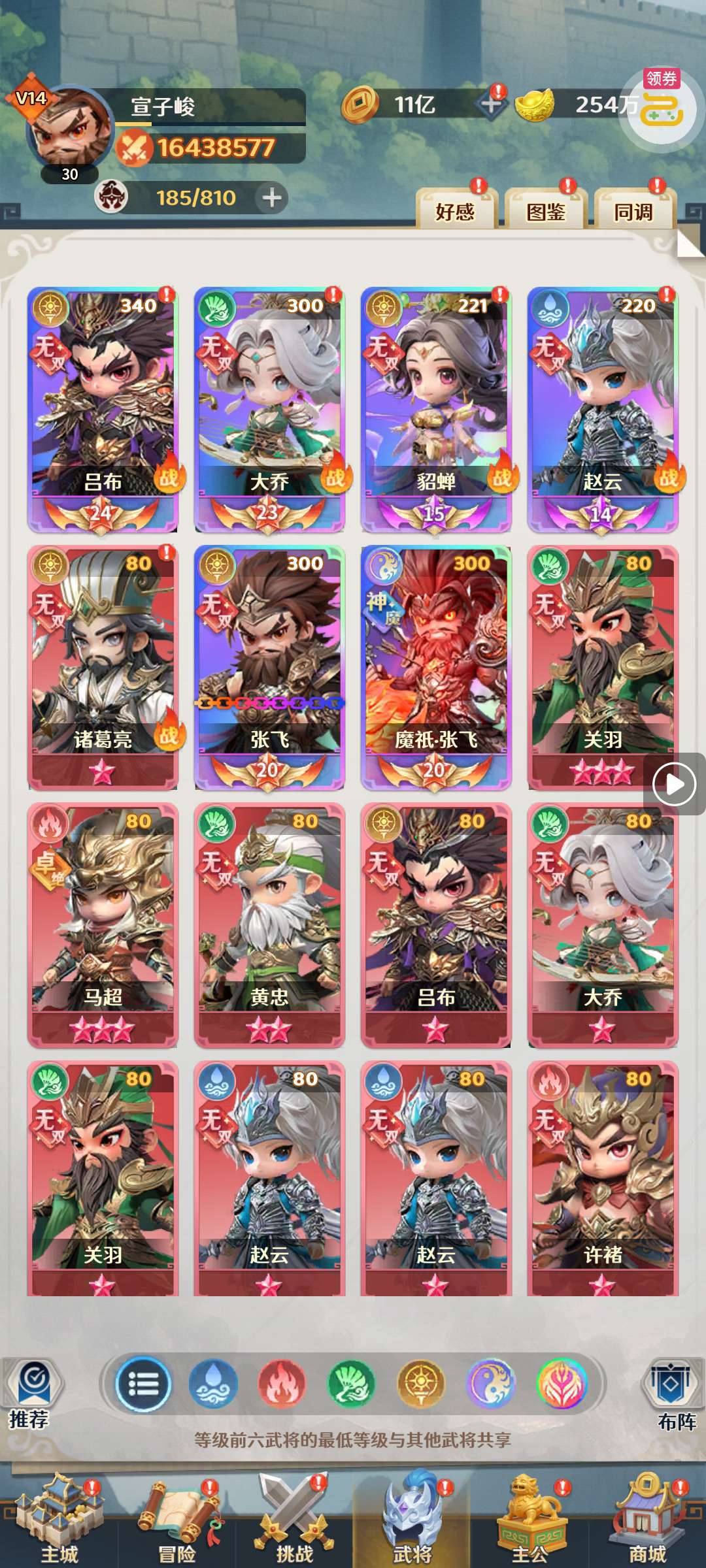Open the 魔祇·张飞 hero card

click(x=436, y=667)
